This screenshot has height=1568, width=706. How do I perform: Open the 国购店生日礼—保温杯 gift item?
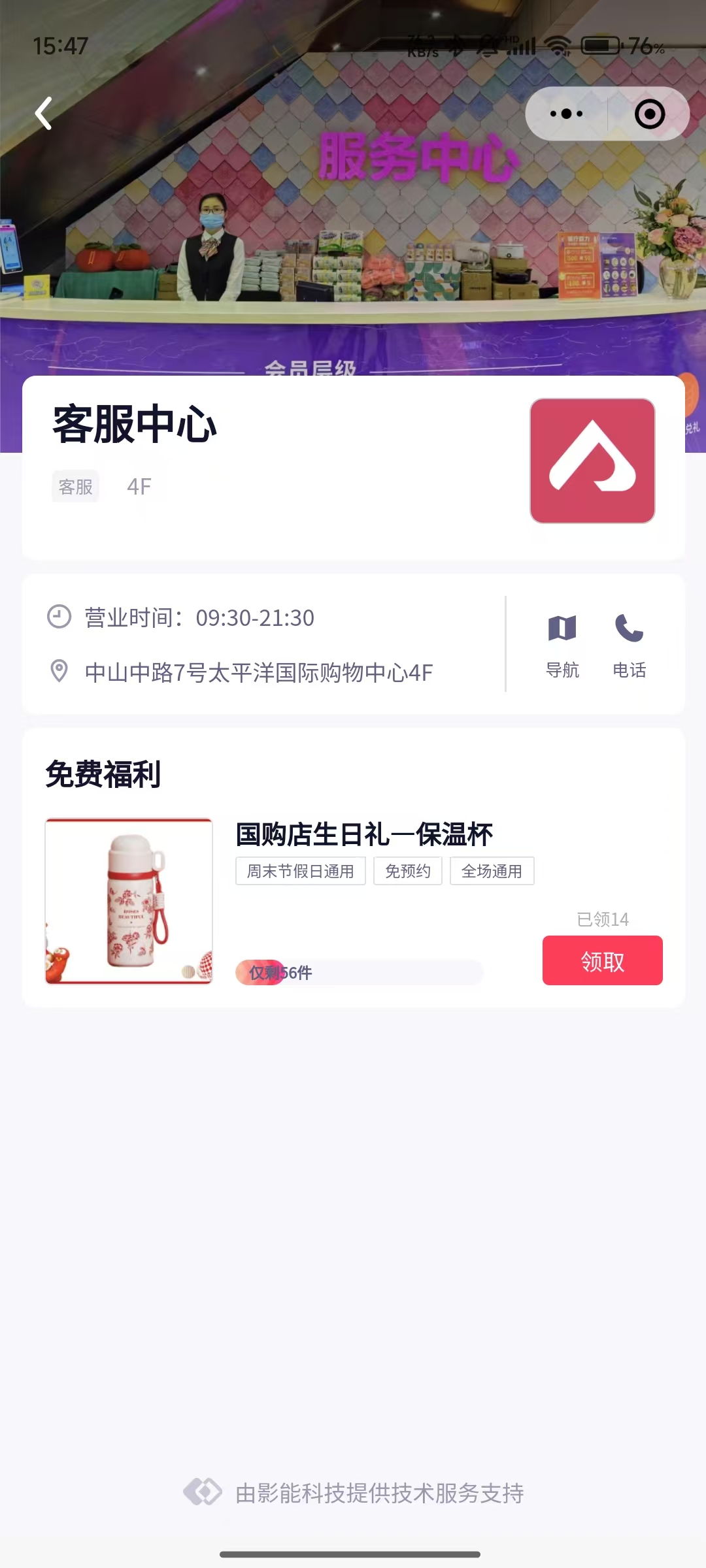coord(363,835)
